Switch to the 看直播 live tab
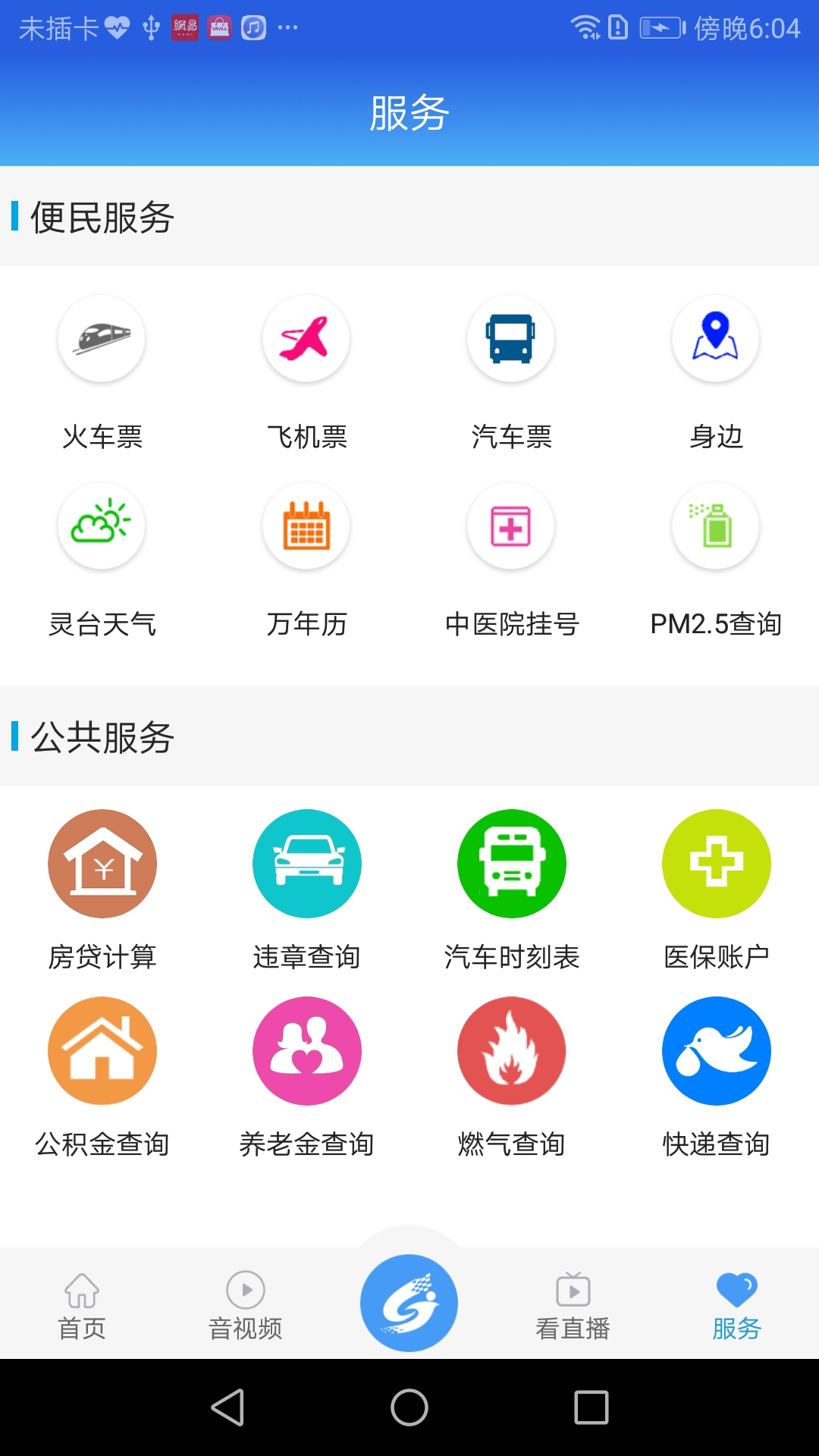819x1456 pixels. 573,1304
